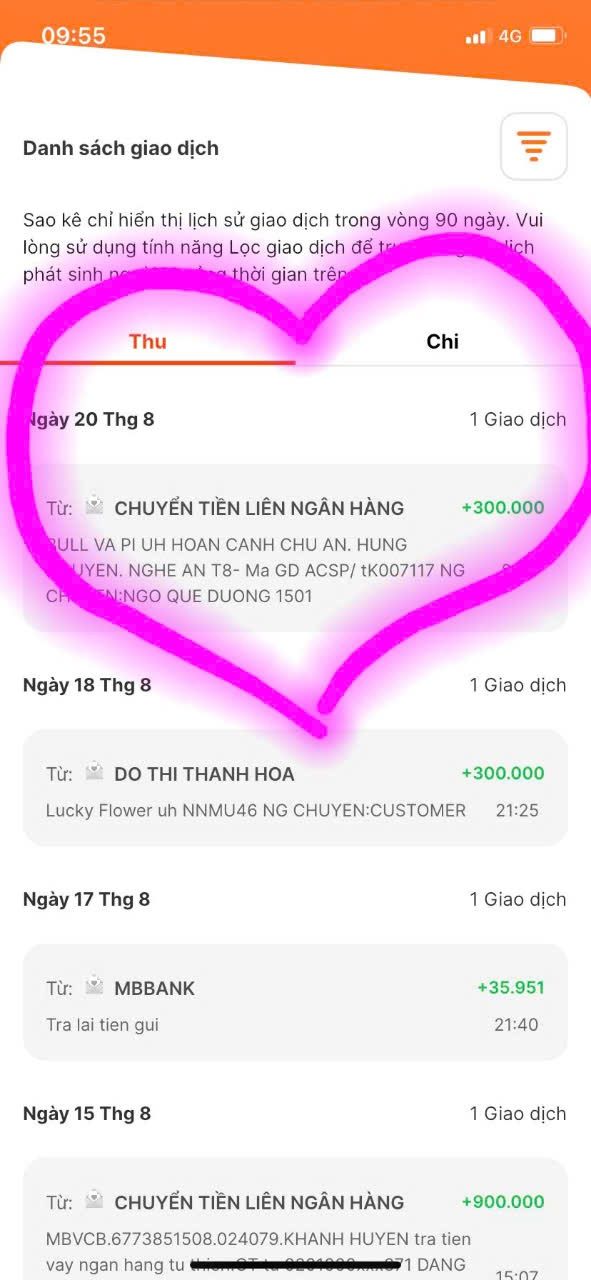View the MBBANK Tra lai tien gui transaction
Screen dimensions: 591x1280
(x=295, y=1002)
